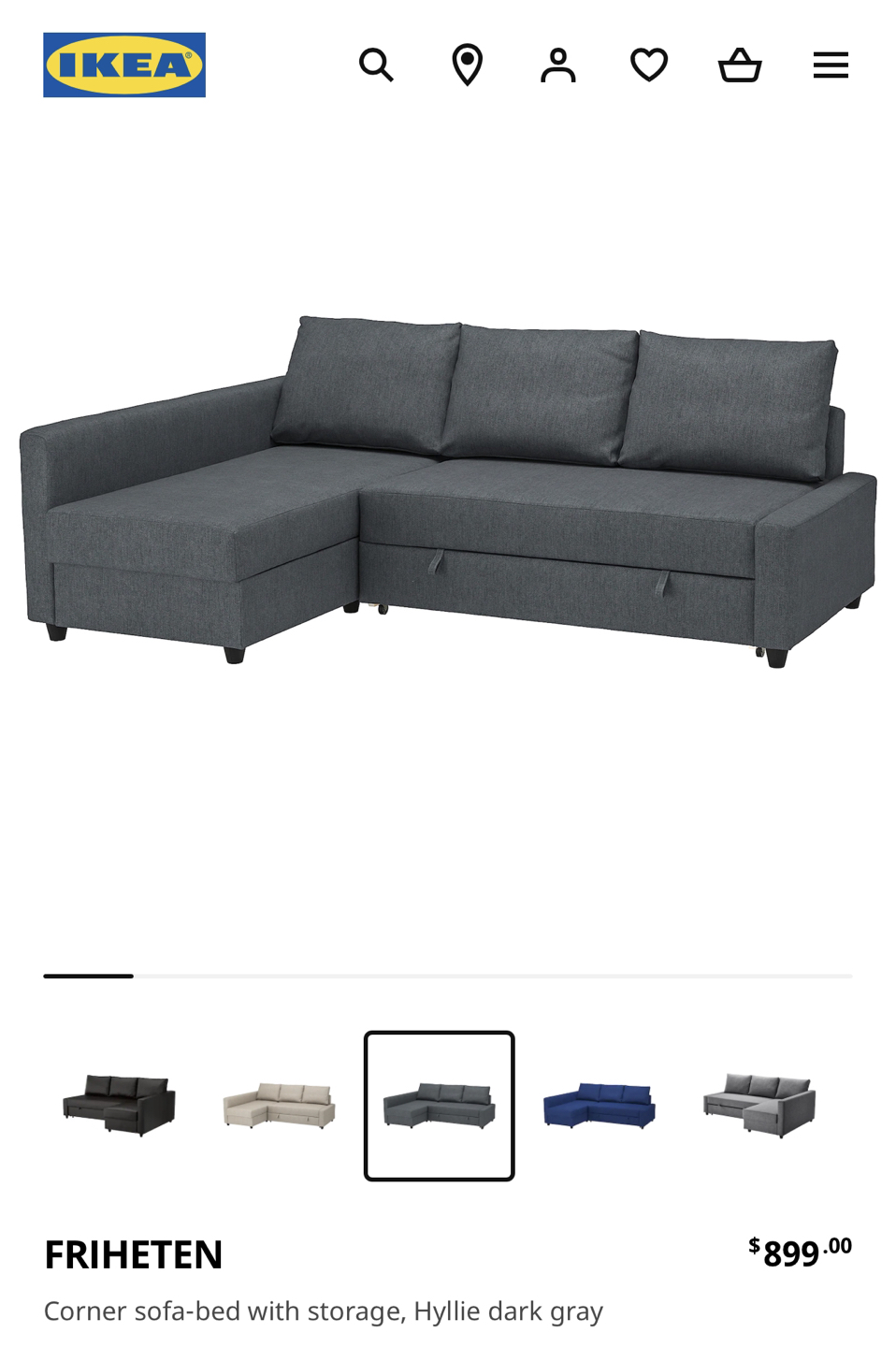Open the account profile icon
896x1347 pixels.
tap(557, 65)
